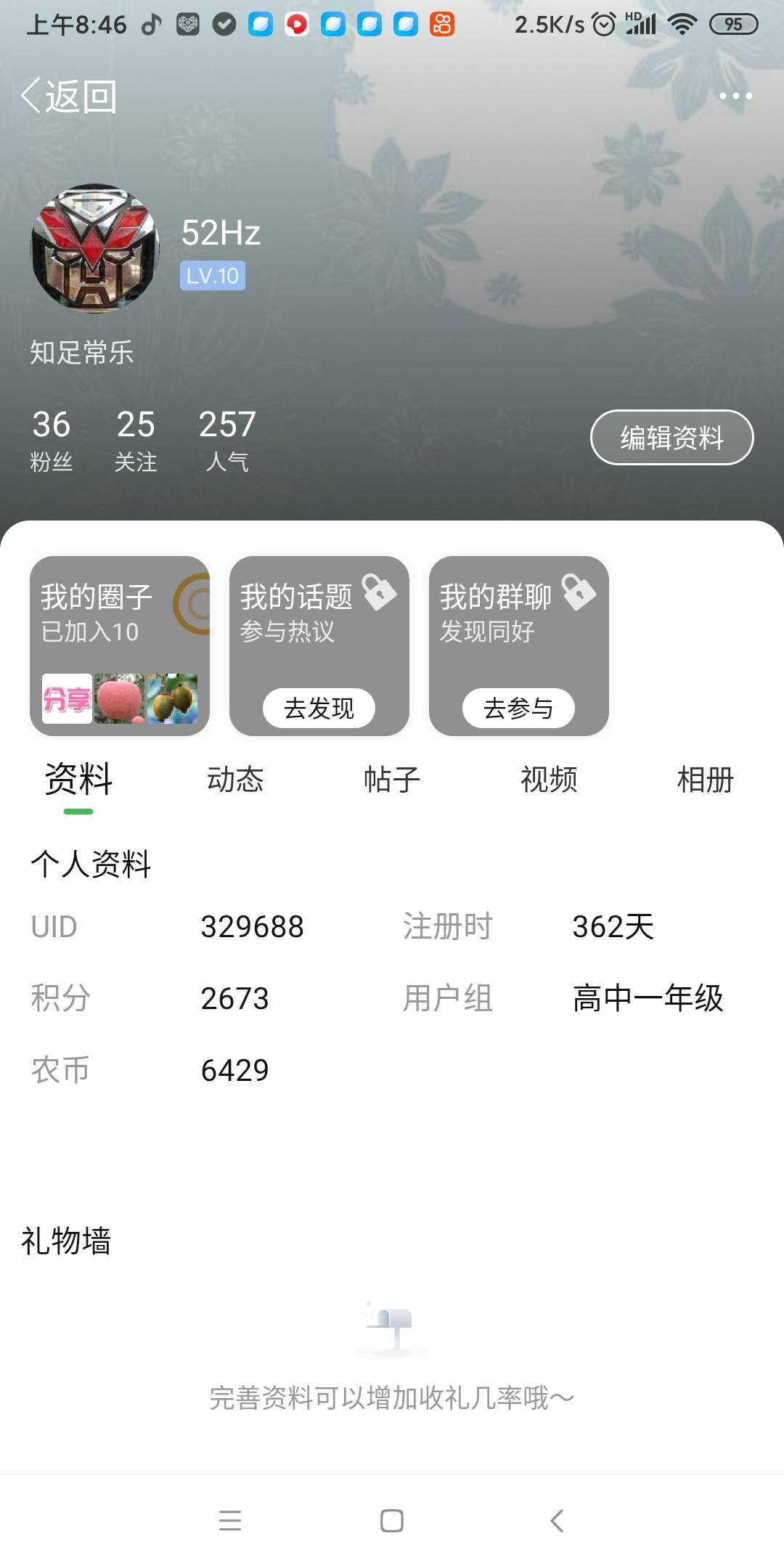Select the 资料 tab
The width and height of the screenshot is (784, 1568).
[x=78, y=780]
